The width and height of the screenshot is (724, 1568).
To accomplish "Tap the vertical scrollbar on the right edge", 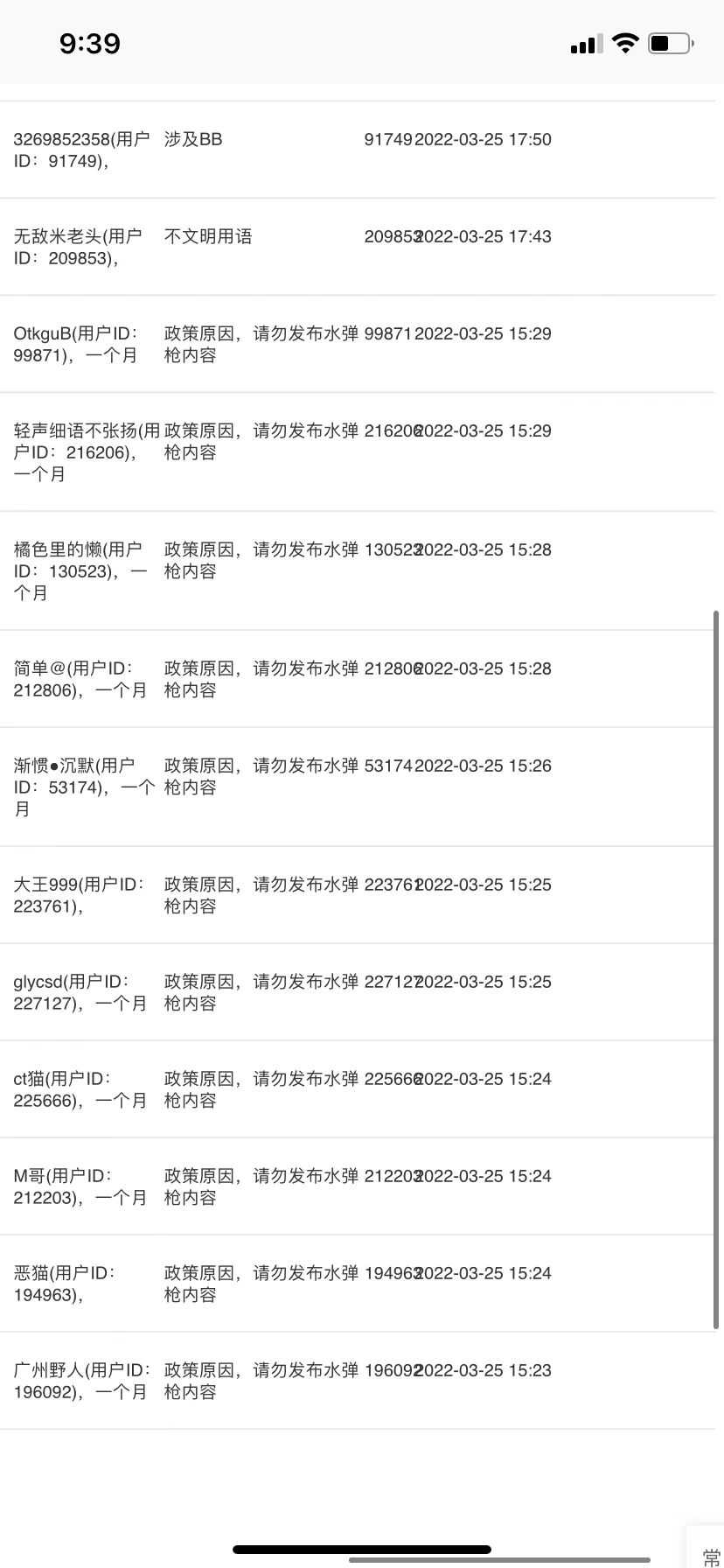I will coord(717,969).
